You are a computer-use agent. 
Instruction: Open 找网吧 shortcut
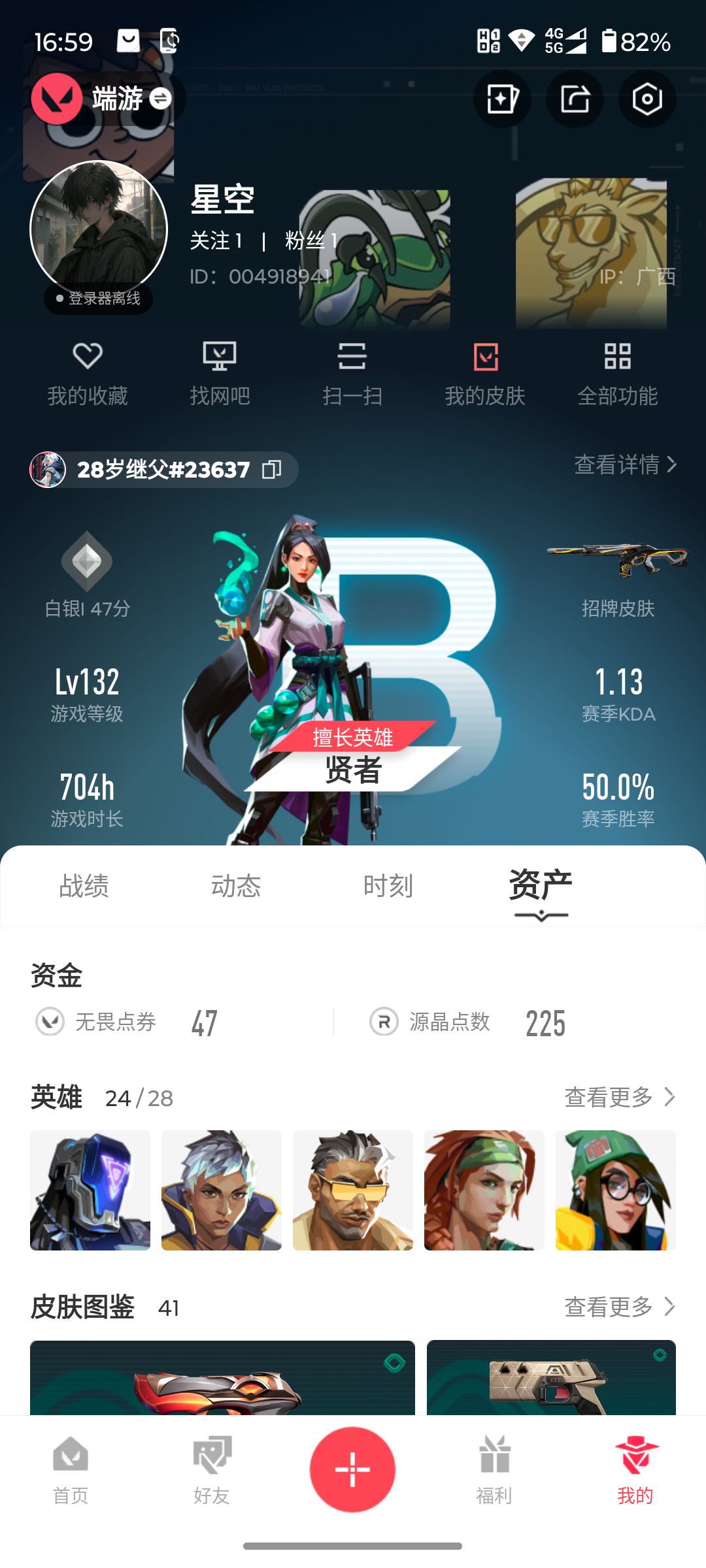tap(220, 374)
